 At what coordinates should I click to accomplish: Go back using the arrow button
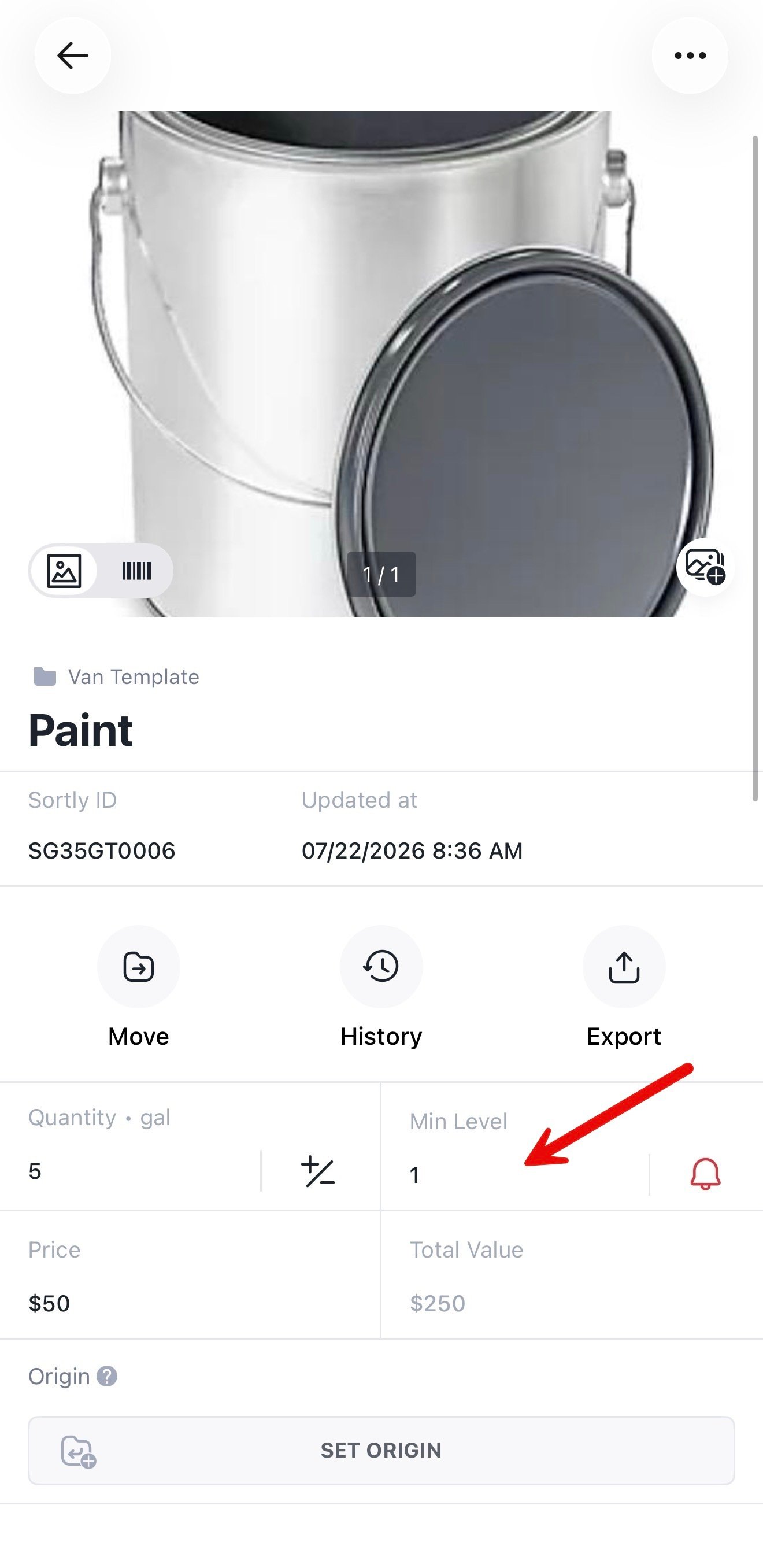click(72, 56)
